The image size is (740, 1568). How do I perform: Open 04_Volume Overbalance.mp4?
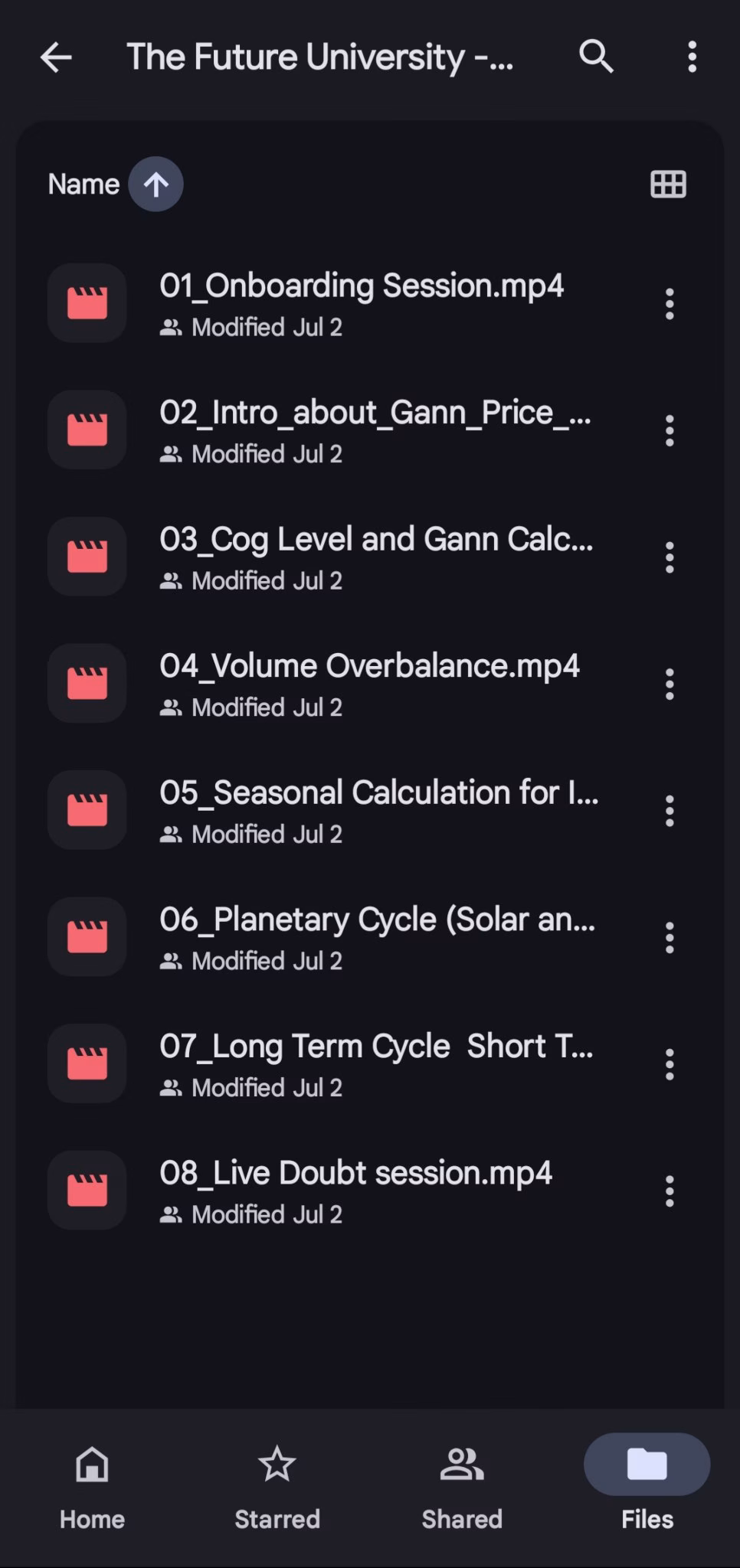coord(368,684)
